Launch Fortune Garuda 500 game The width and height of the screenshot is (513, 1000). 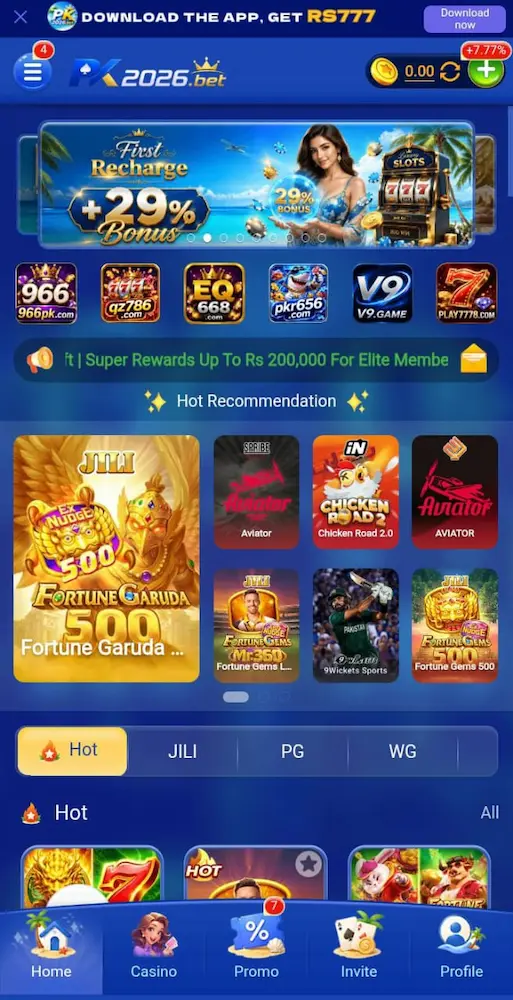pos(107,559)
